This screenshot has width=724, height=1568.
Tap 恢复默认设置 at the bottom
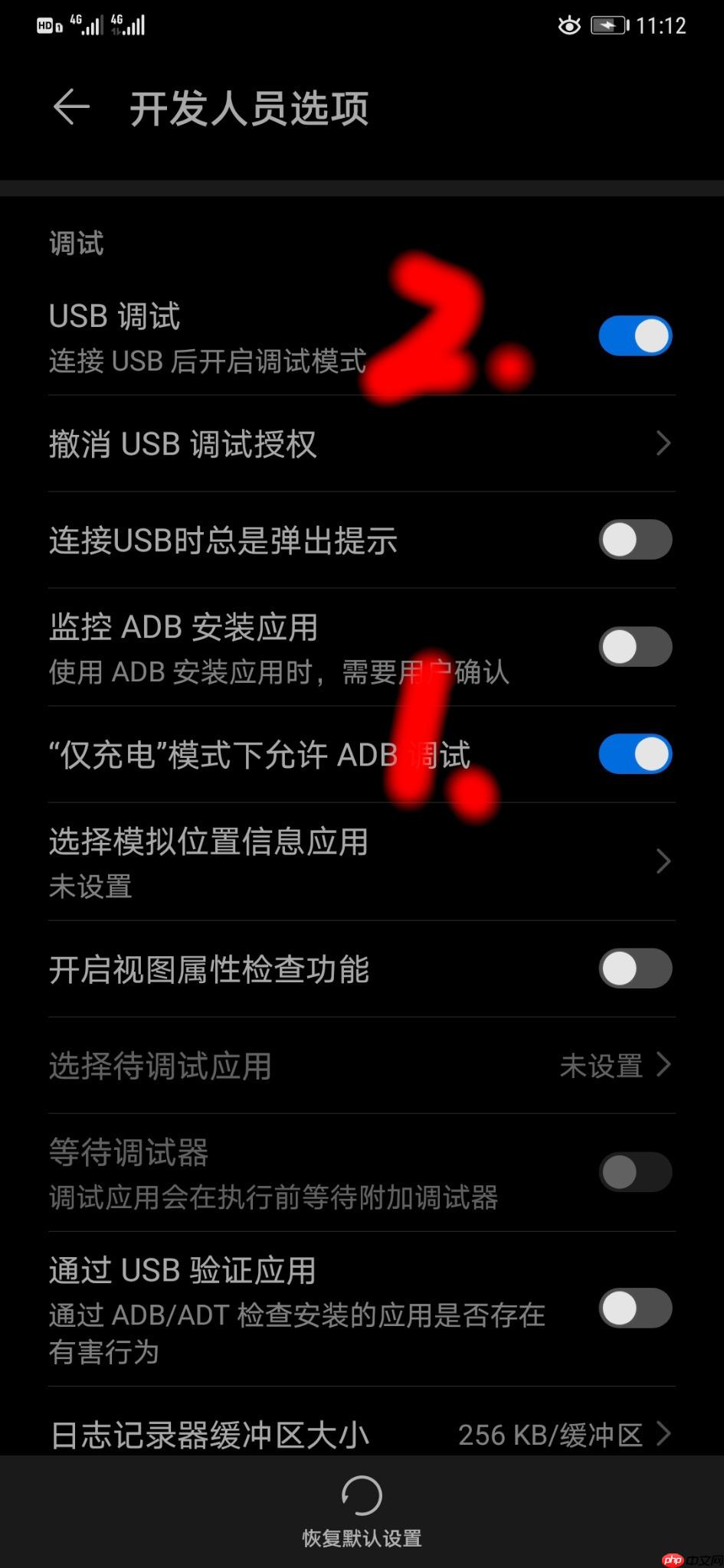pos(362,1536)
